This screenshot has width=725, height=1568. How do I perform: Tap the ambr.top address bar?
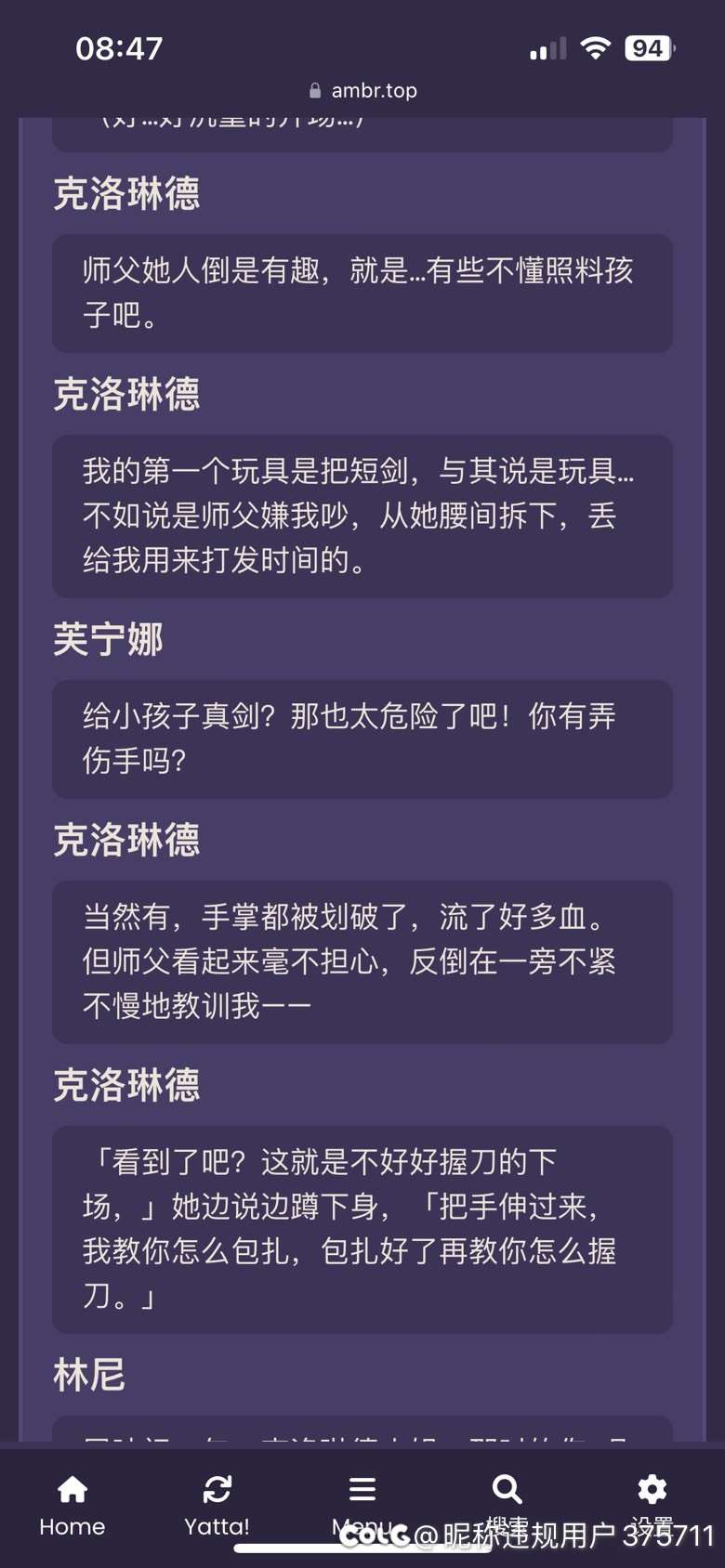362,90
